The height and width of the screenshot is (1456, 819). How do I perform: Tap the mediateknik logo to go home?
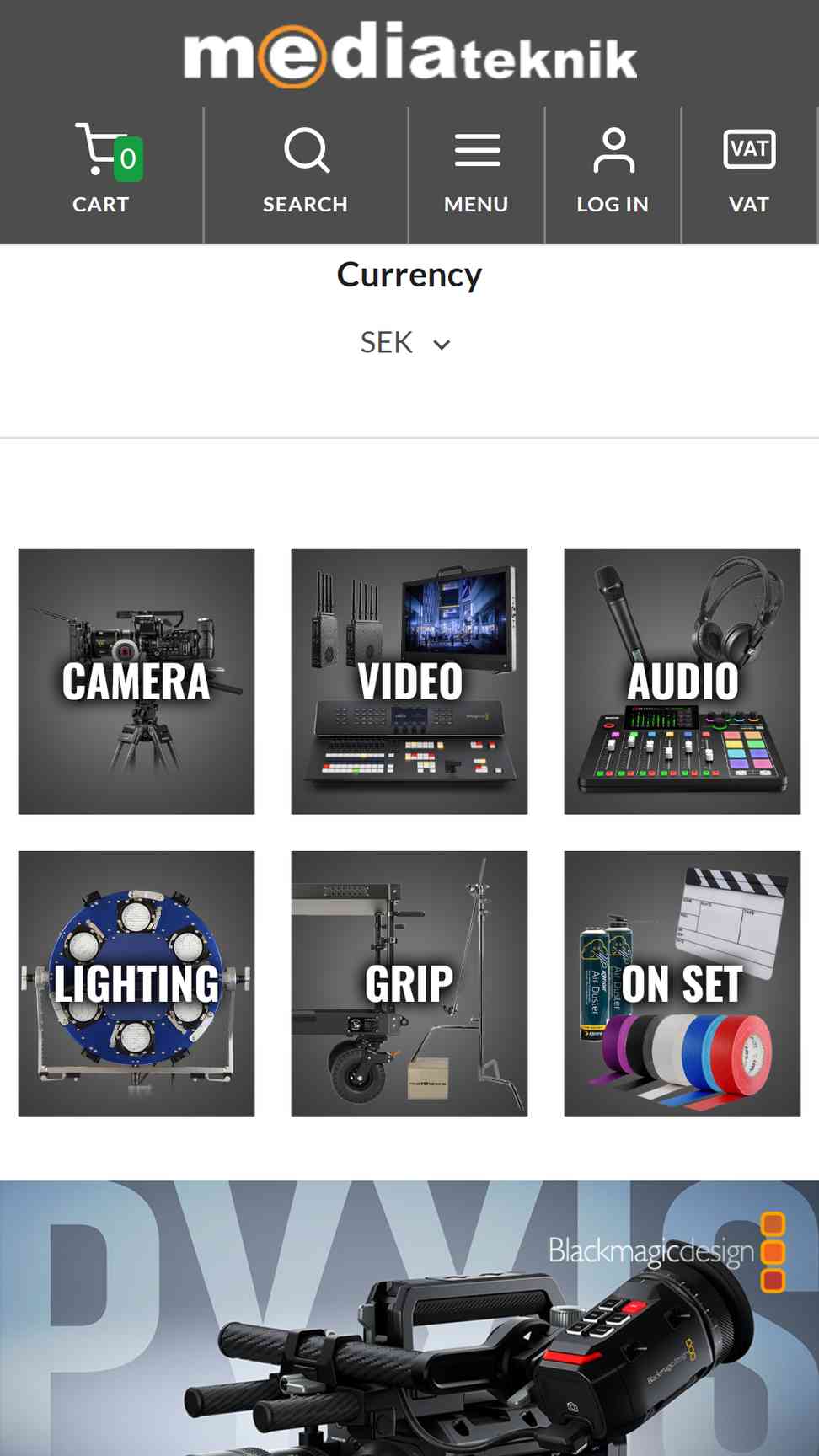tap(410, 55)
